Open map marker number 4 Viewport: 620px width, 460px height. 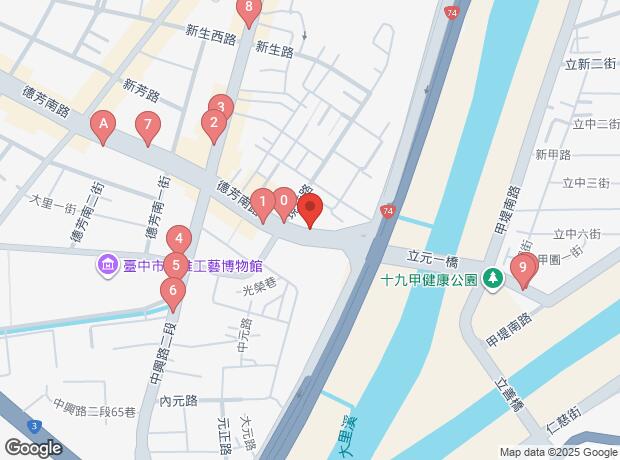tap(178, 239)
